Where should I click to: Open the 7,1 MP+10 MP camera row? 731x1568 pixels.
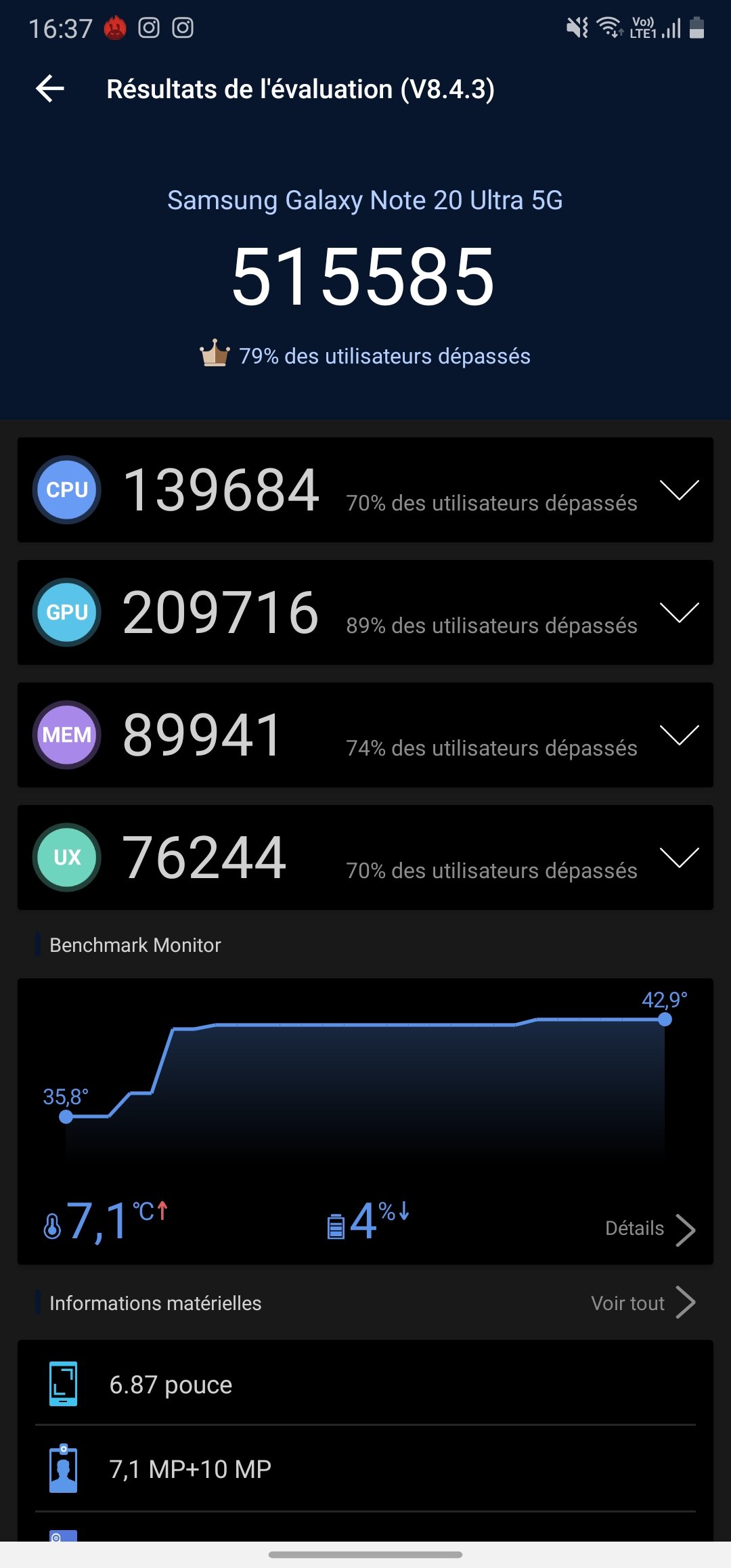point(365,1469)
